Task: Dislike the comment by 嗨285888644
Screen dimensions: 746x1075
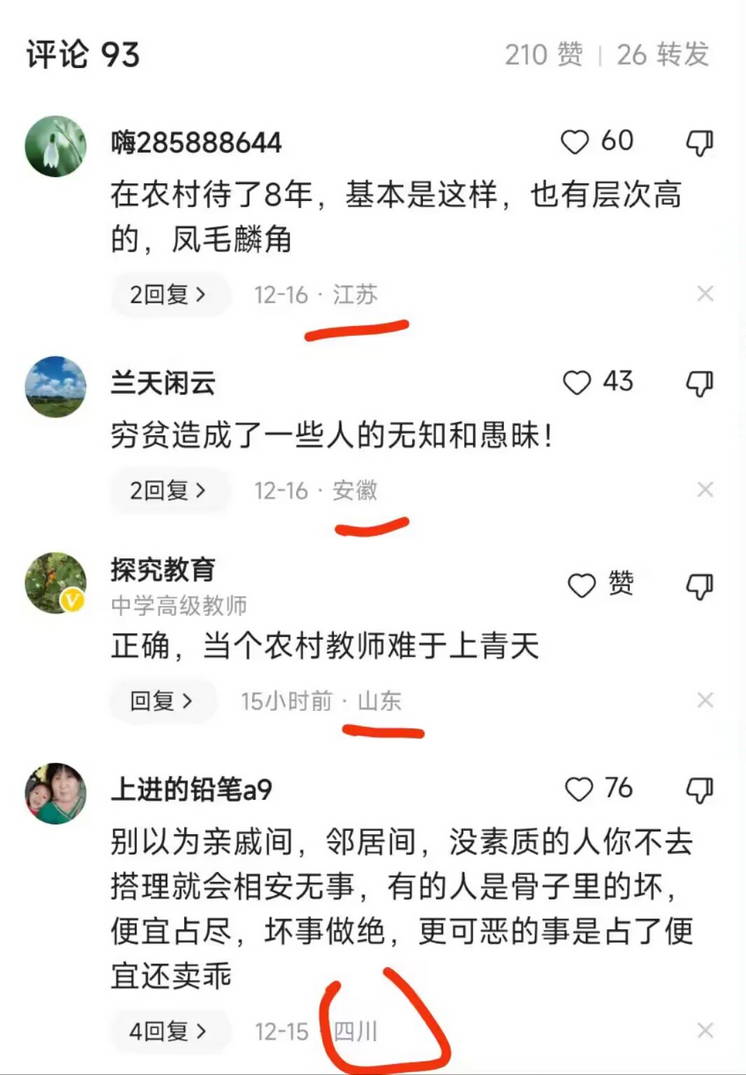Action: click(700, 144)
